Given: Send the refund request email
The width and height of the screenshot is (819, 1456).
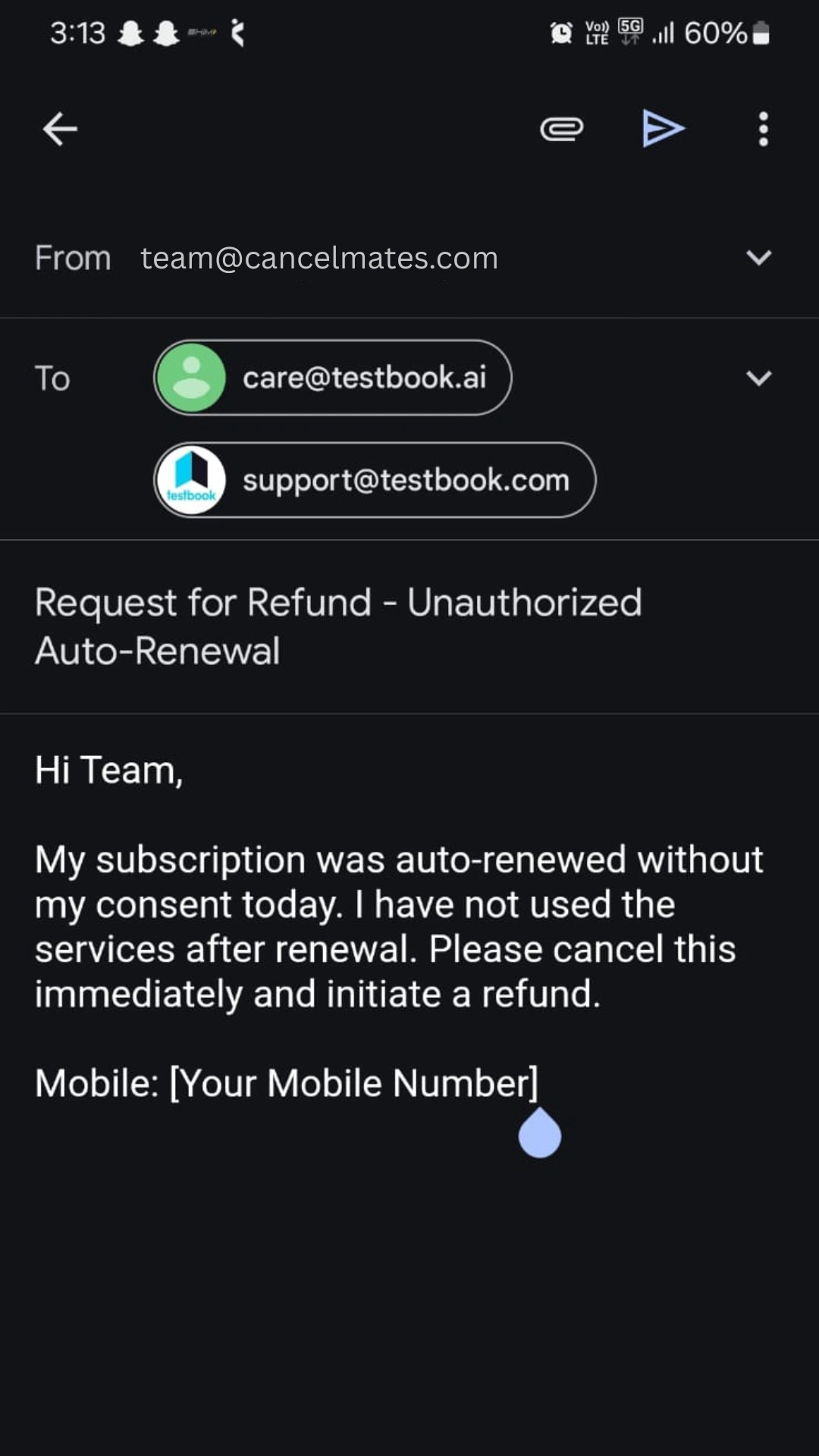Looking at the screenshot, I should 664,128.
